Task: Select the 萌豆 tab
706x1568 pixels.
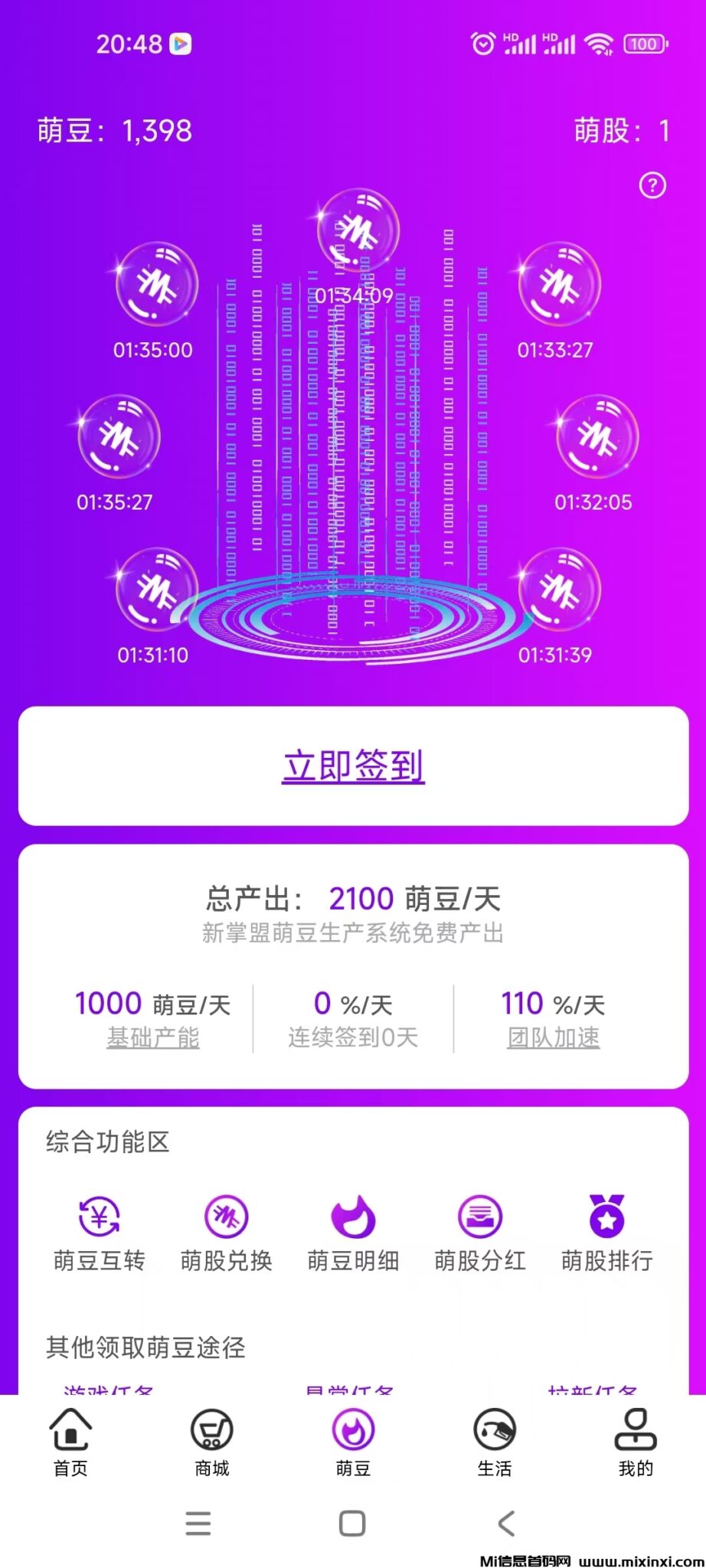Action: point(353,1442)
